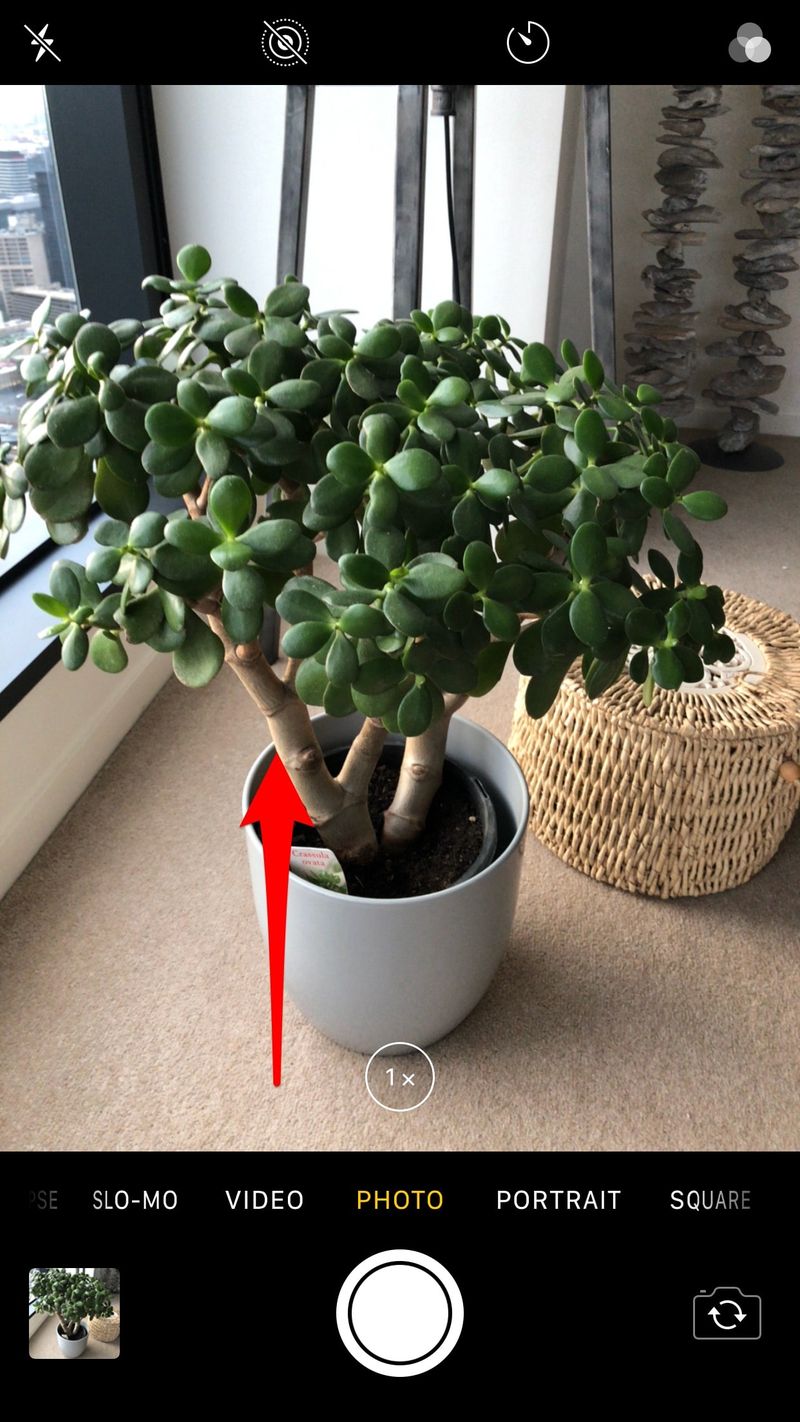Flip to the front camera
This screenshot has height=1422, width=800.
[727, 1313]
